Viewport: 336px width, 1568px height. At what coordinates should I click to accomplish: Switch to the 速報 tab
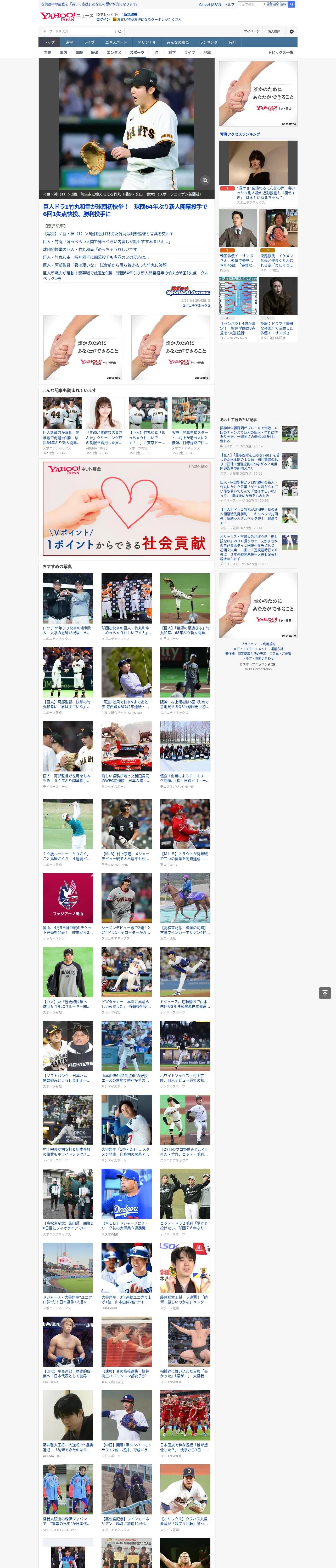(x=69, y=43)
